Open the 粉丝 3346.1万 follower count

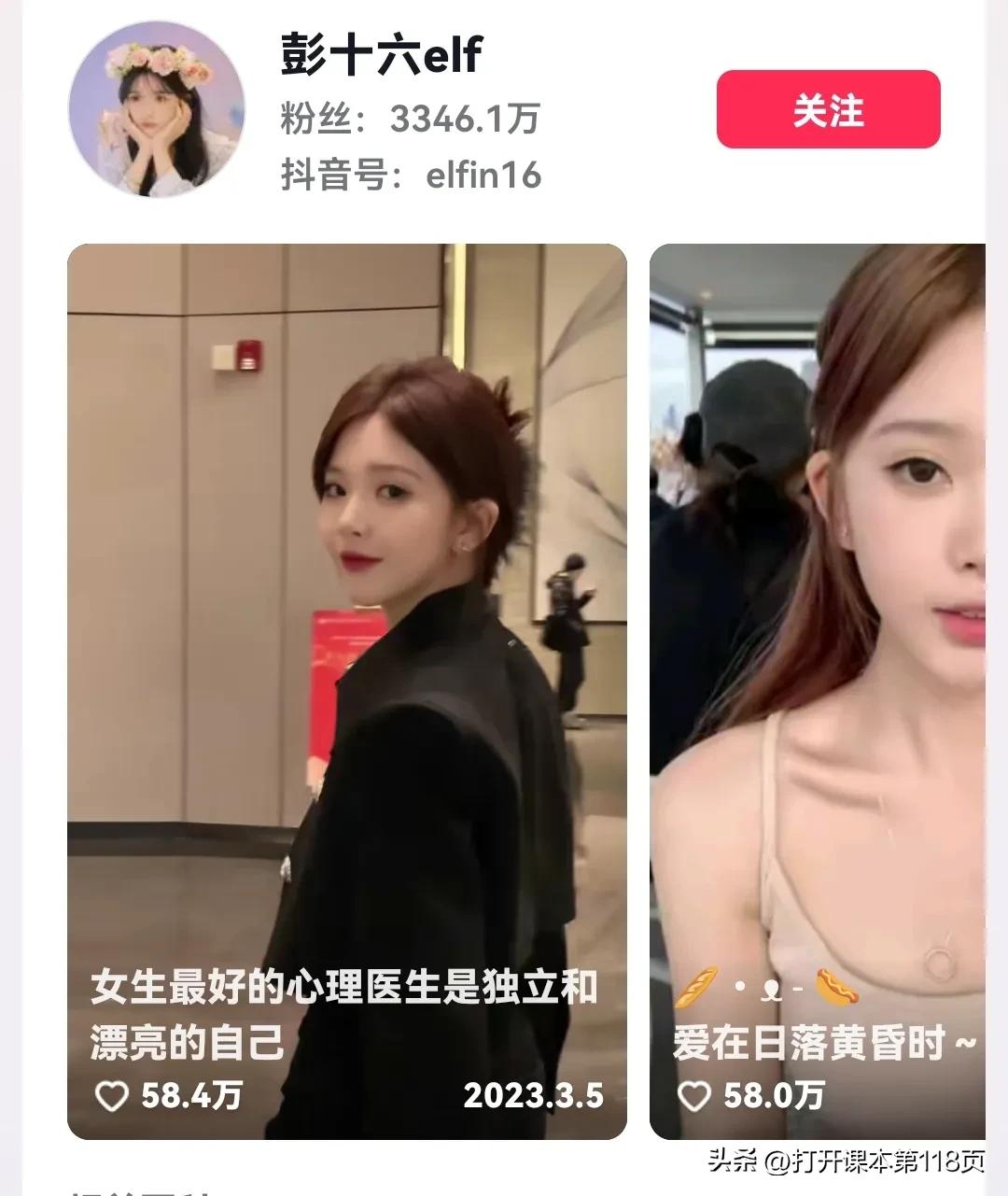click(411, 118)
